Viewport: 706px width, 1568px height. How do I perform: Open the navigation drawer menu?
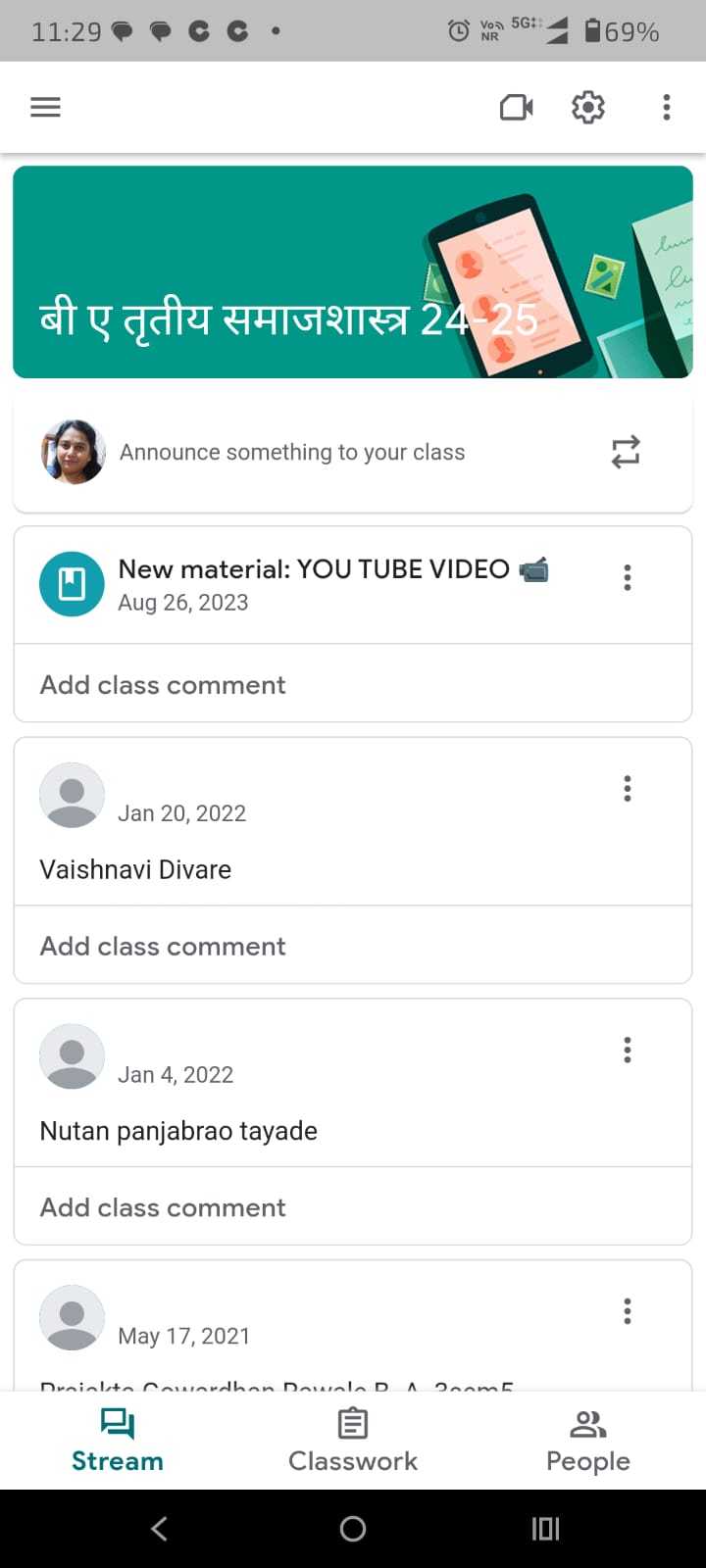pos(45,107)
